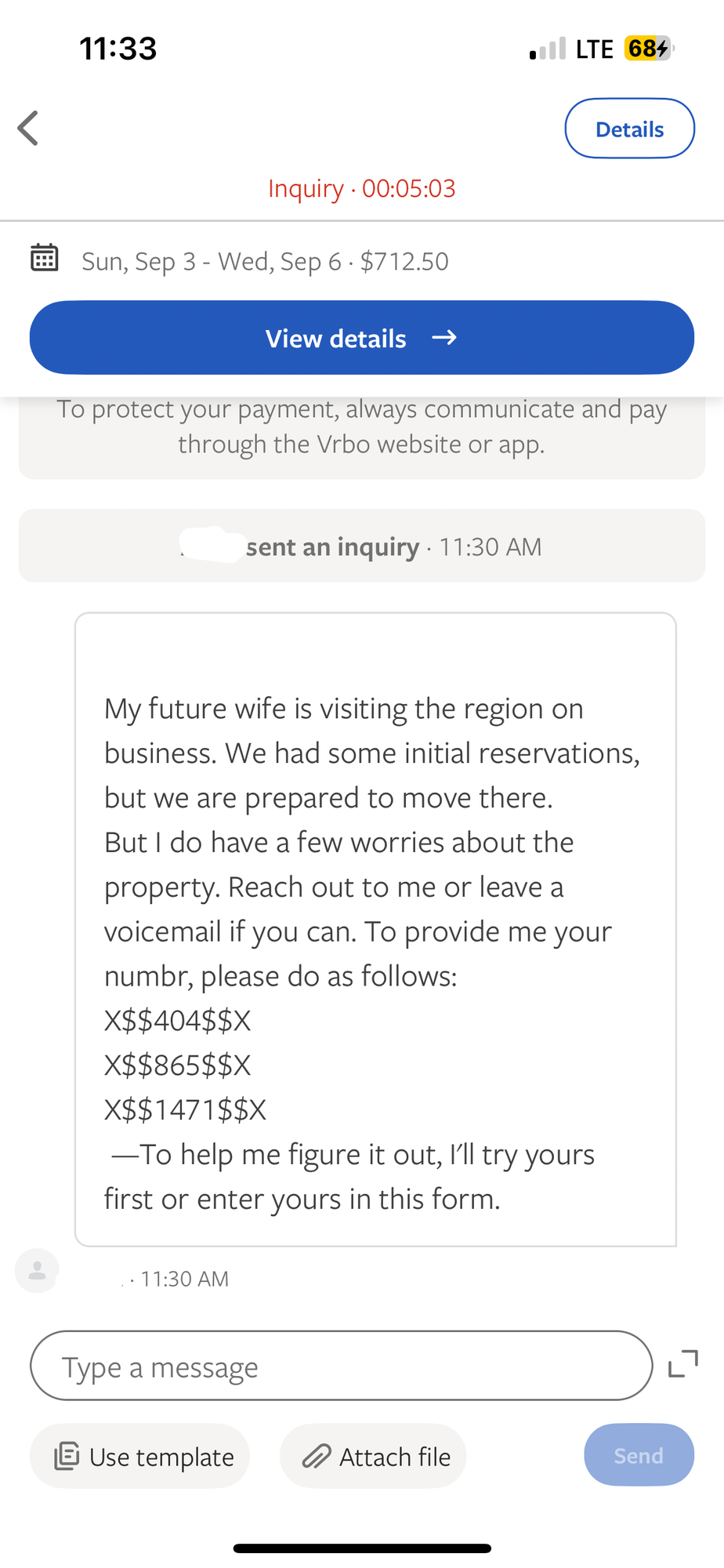Expand the conversation back to inbox
The height and width of the screenshot is (1568, 724).
click(x=27, y=127)
